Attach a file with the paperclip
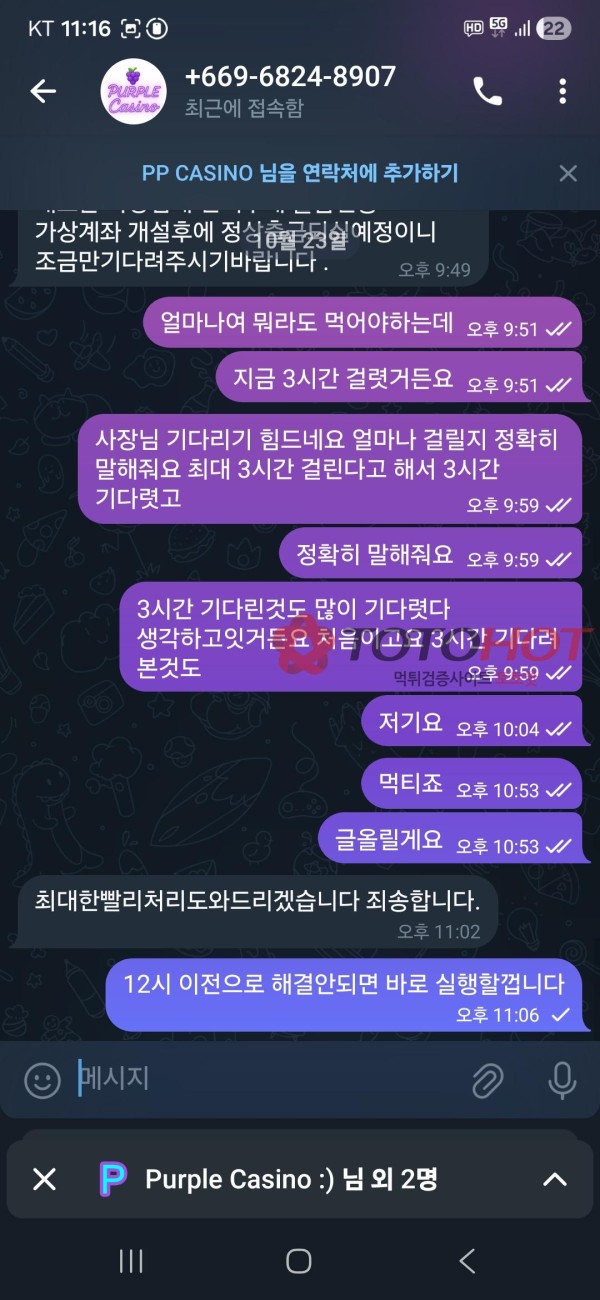This screenshot has height=1300, width=600. [487, 1080]
